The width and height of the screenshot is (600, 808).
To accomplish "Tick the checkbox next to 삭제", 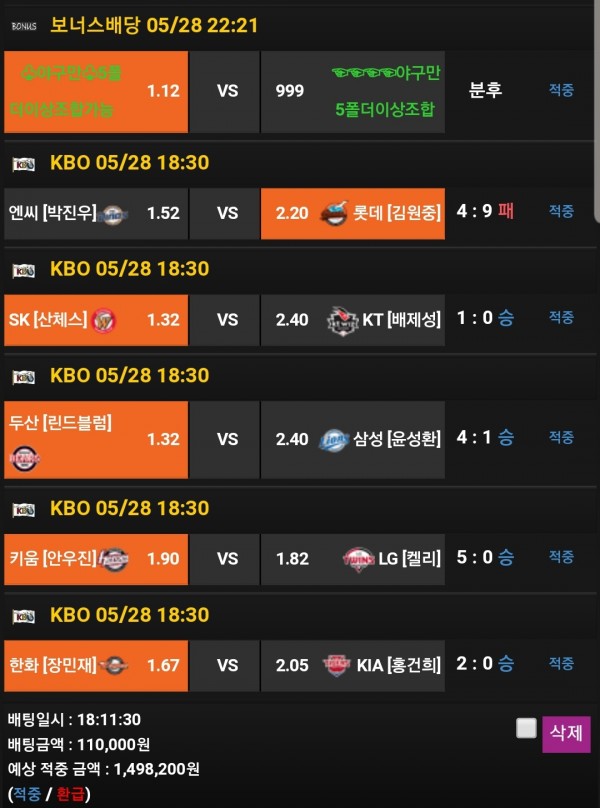I will point(526,728).
